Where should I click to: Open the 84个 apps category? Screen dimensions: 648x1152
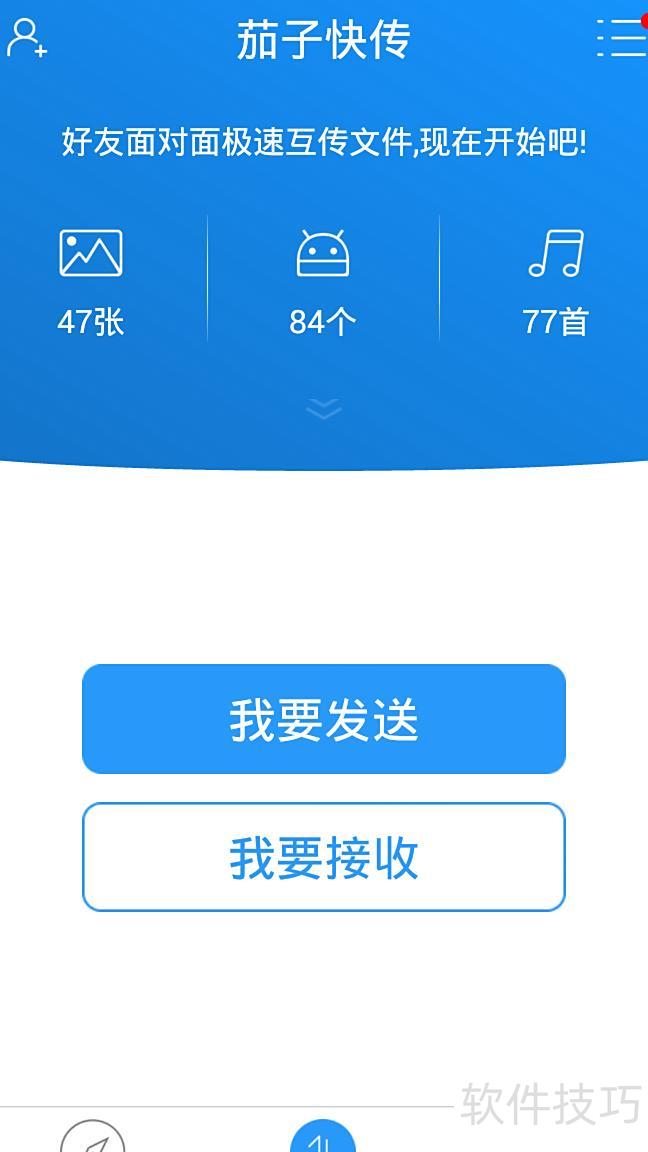(323, 282)
